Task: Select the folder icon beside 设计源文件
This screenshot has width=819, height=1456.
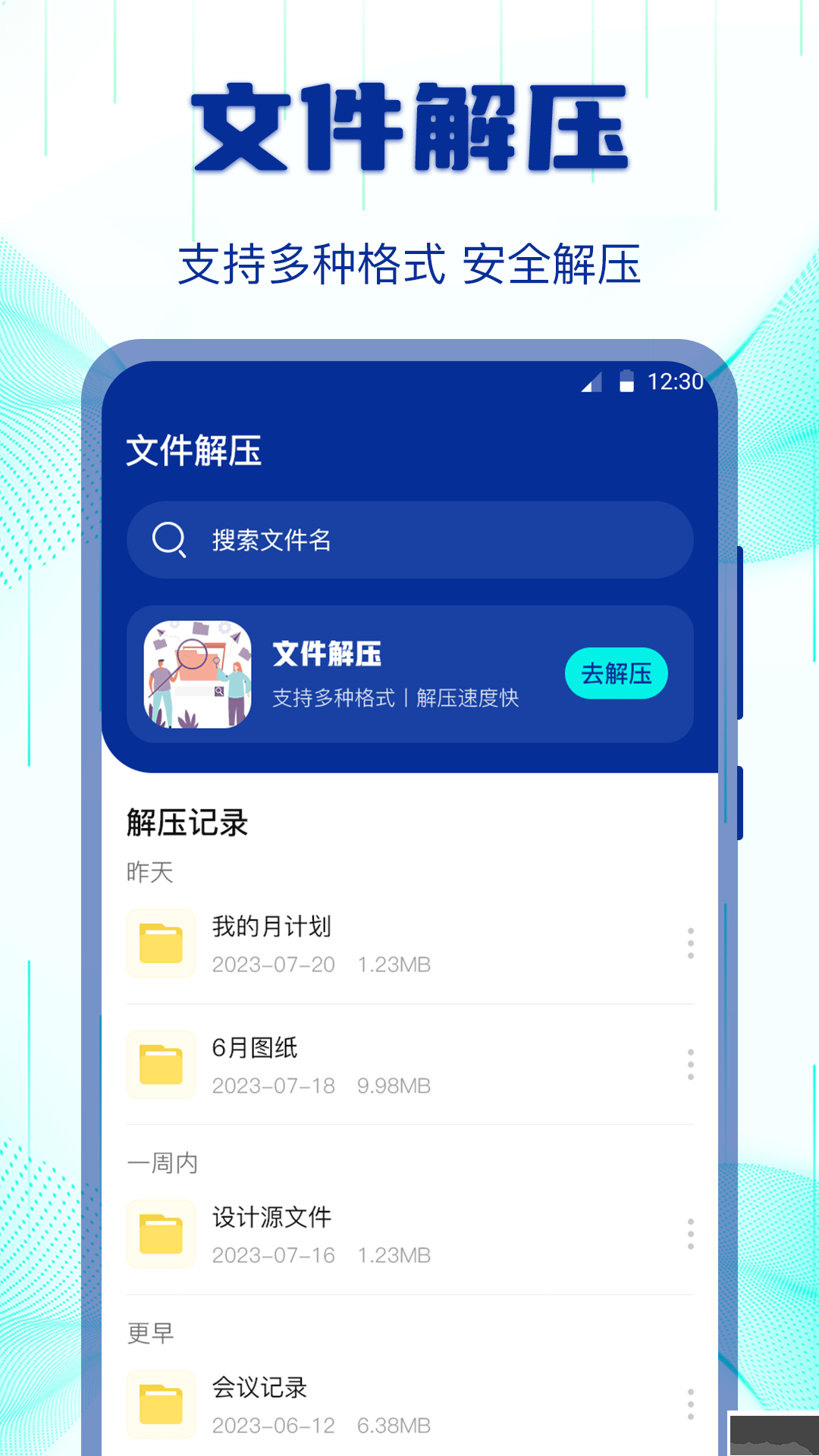Action: (x=161, y=1234)
